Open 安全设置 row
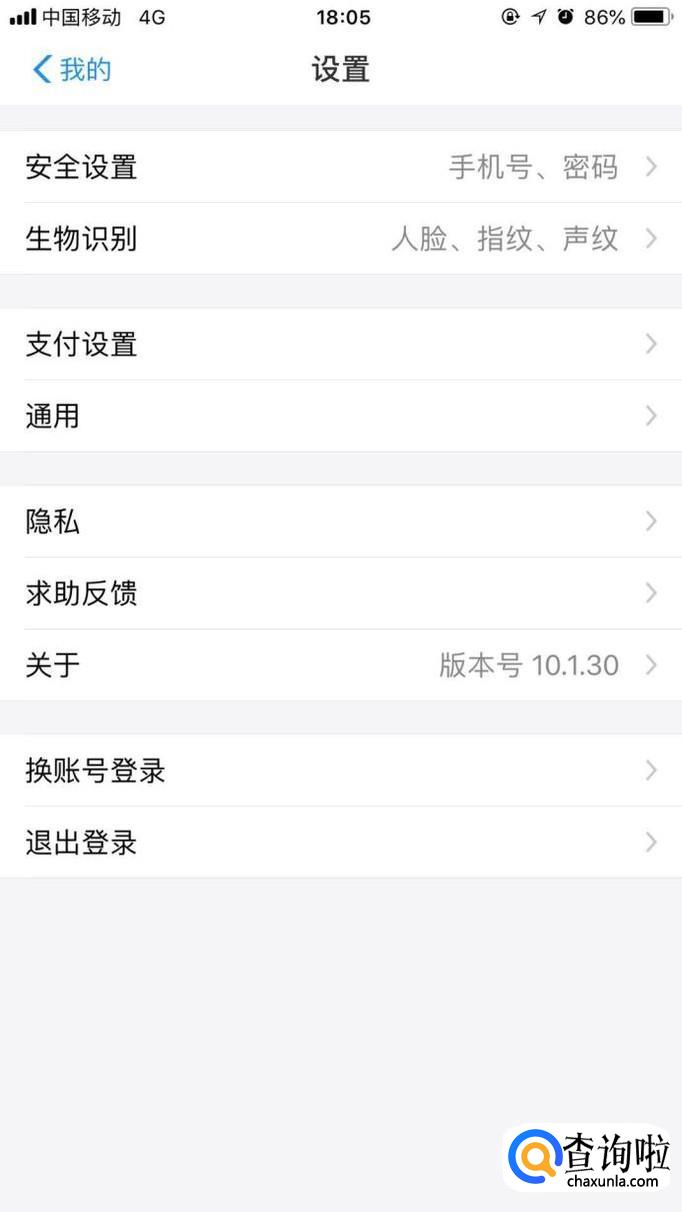682x1212 pixels. pos(340,167)
